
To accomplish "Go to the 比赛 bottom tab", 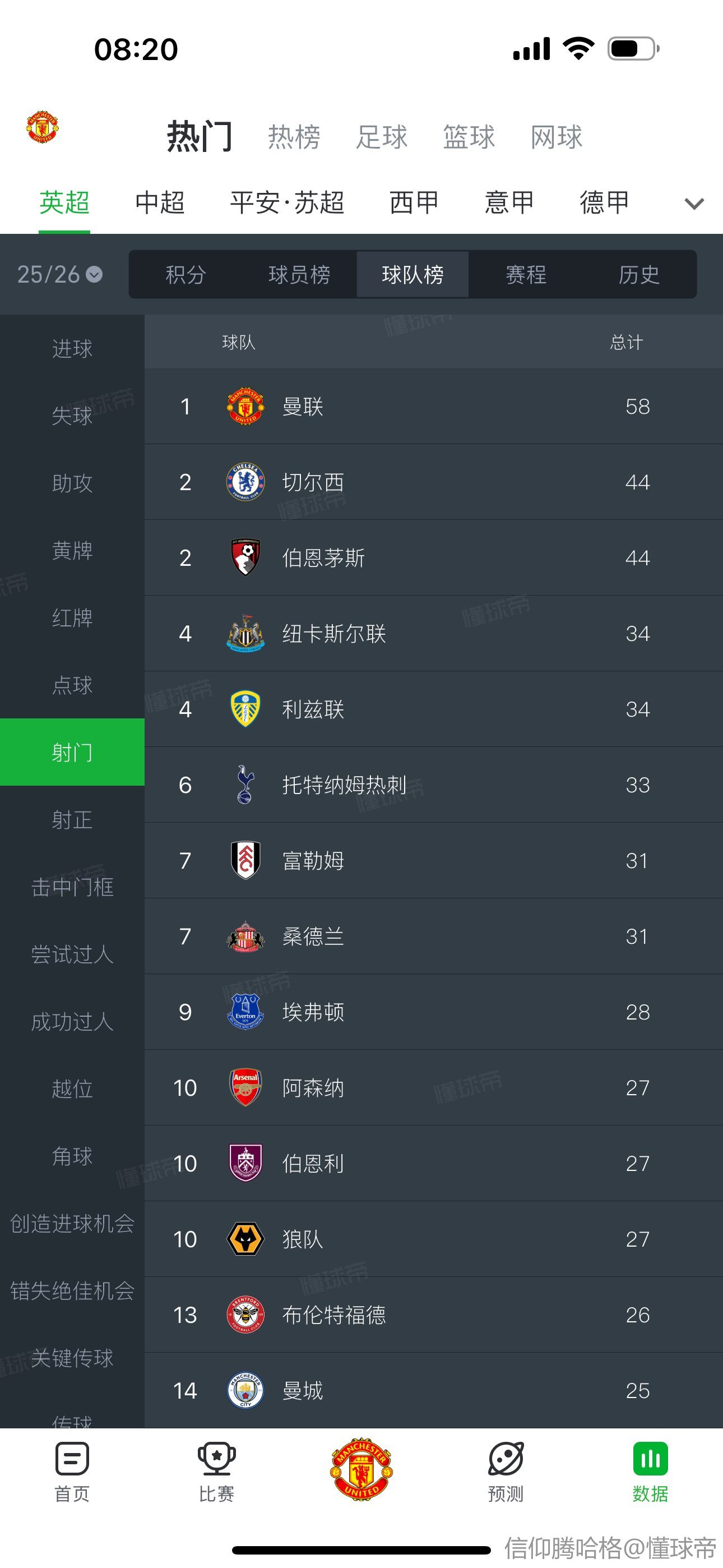I will pyautogui.click(x=217, y=1472).
